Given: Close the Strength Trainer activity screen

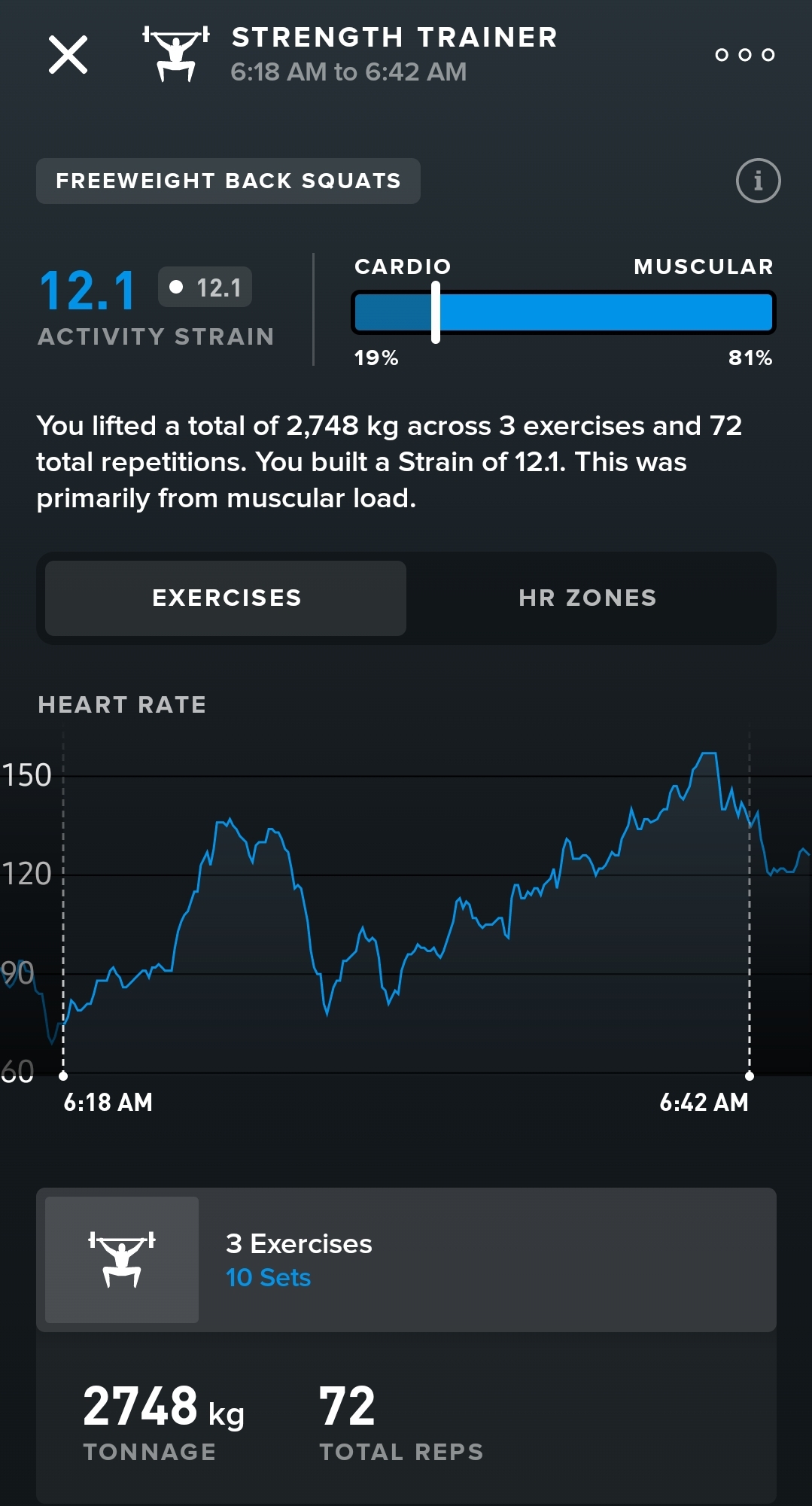Looking at the screenshot, I should [x=68, y=55].
